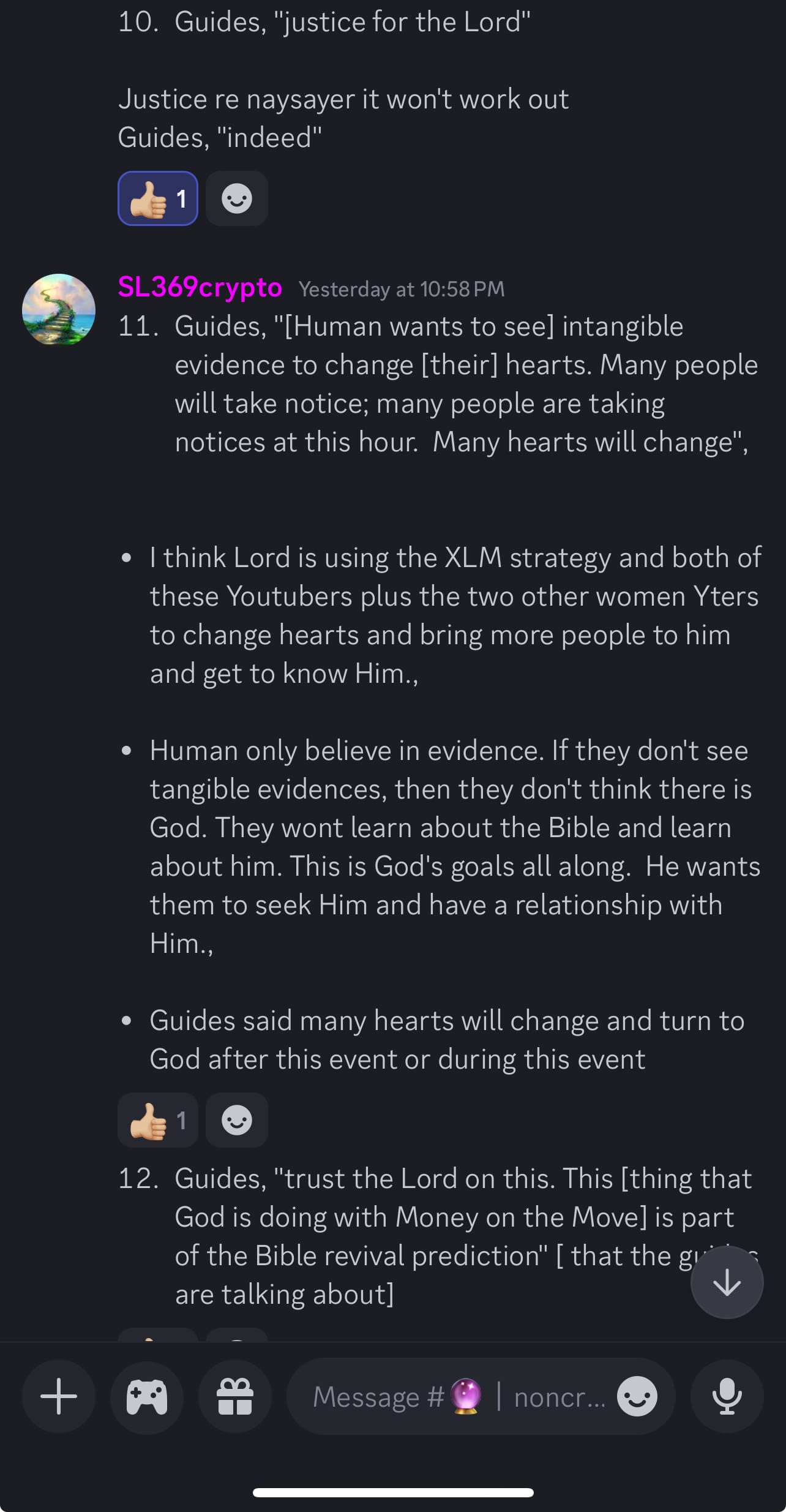The height and width of the screenshot is (1512, 786).
Task: Focus the message input field
Action: point(453,1396)
